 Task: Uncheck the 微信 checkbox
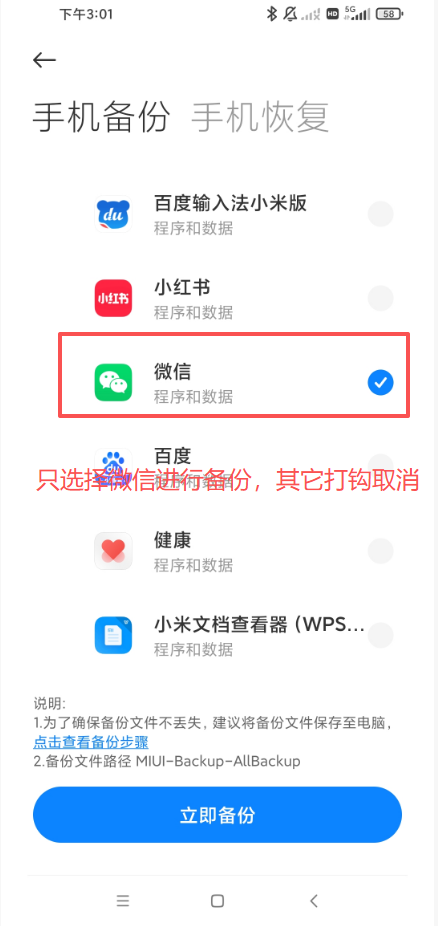tap(381, 383)
